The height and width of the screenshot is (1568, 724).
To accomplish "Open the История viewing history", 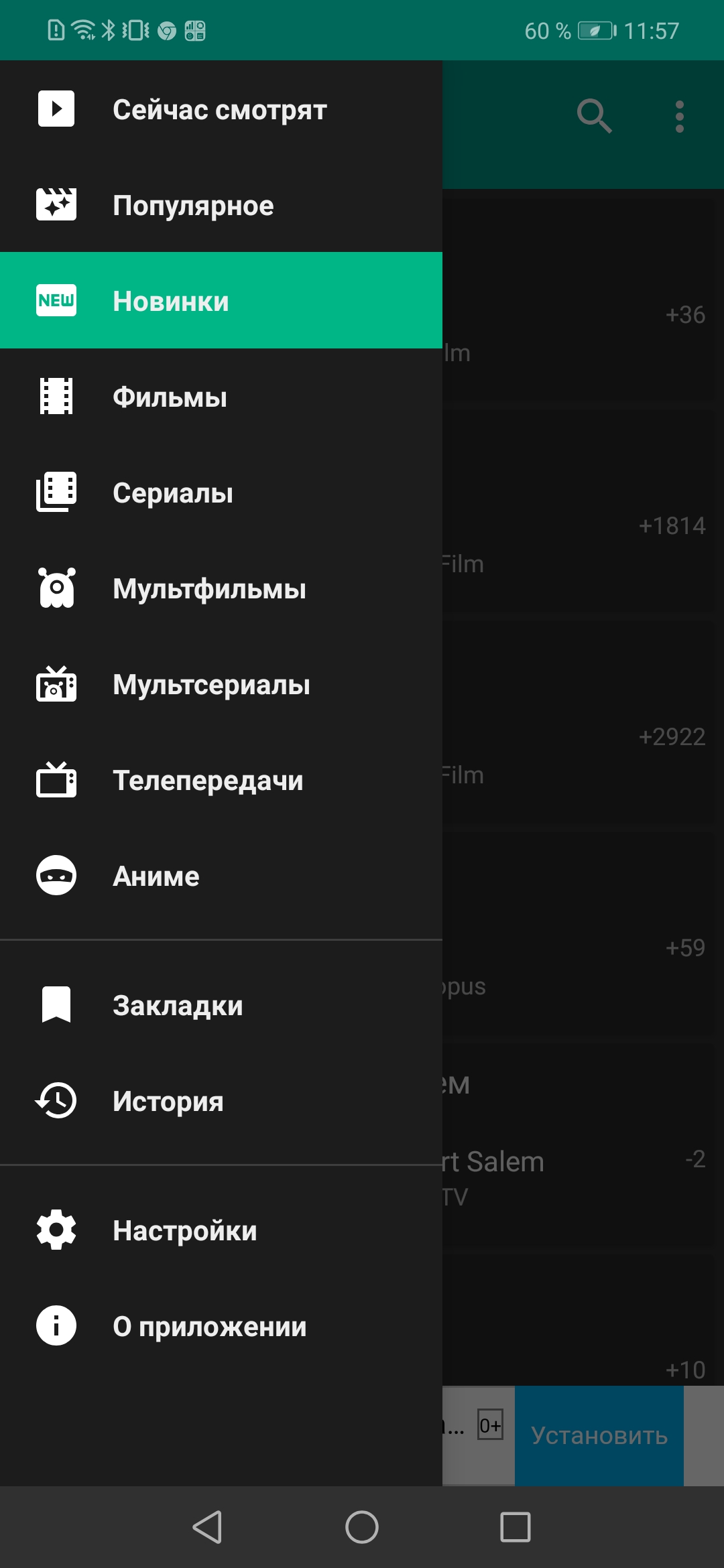I will (x=221, y=1101).
